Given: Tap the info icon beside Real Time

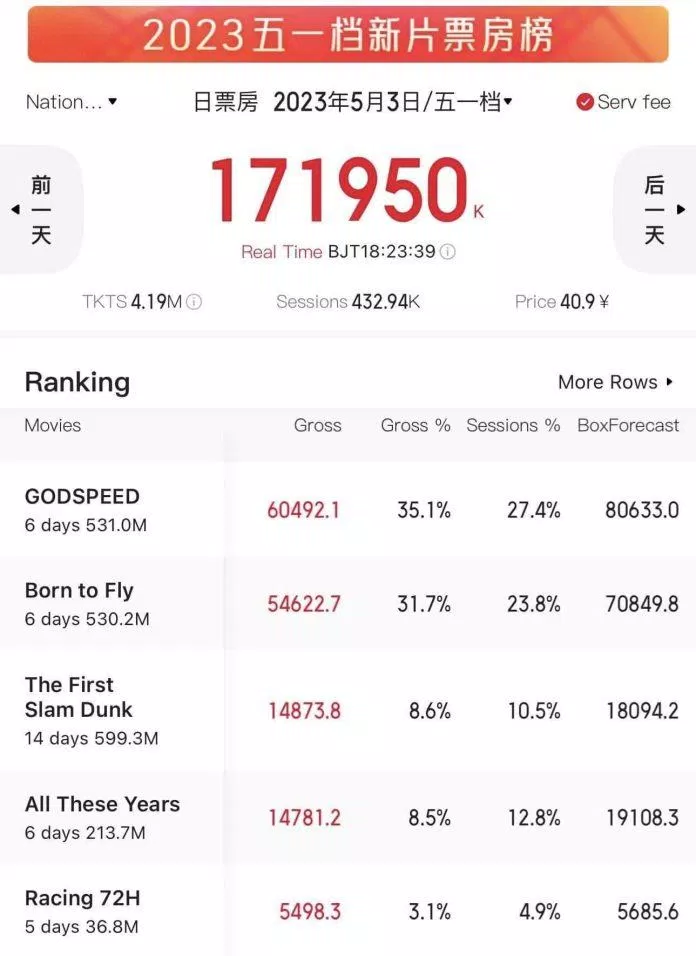Looking at the screenshot, I should coord(448,252).
